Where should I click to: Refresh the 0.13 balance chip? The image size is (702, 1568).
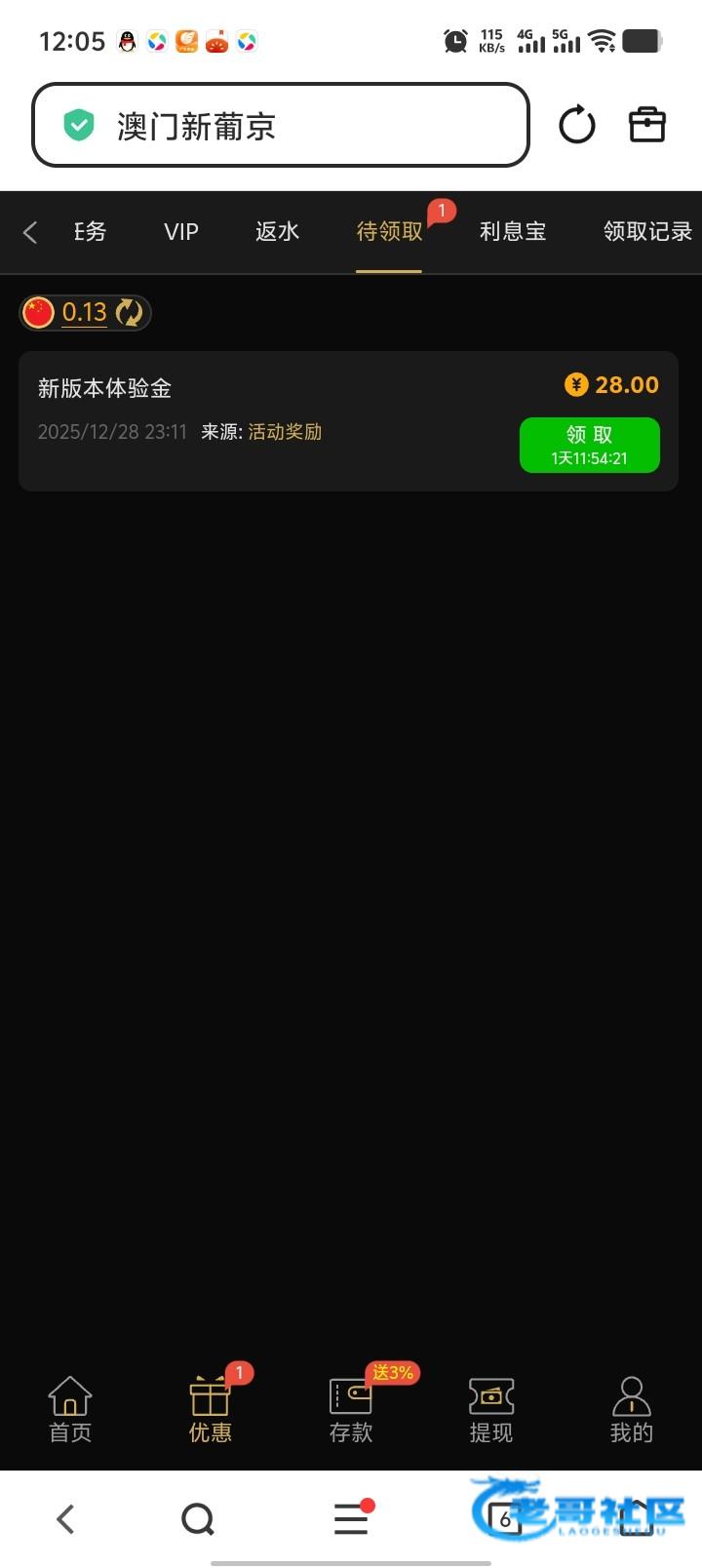(129, 313)
